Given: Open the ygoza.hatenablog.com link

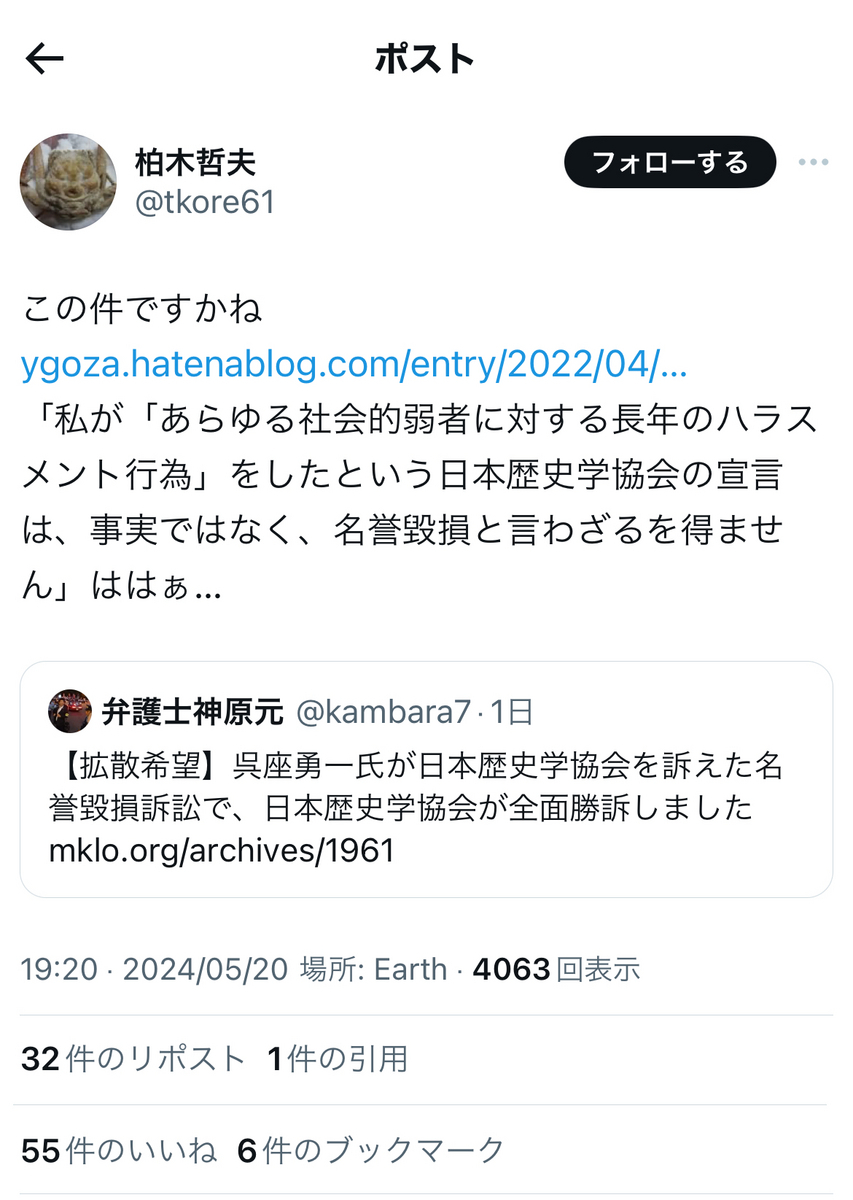Looking at the screenshot, I should [x=354, y=367].
